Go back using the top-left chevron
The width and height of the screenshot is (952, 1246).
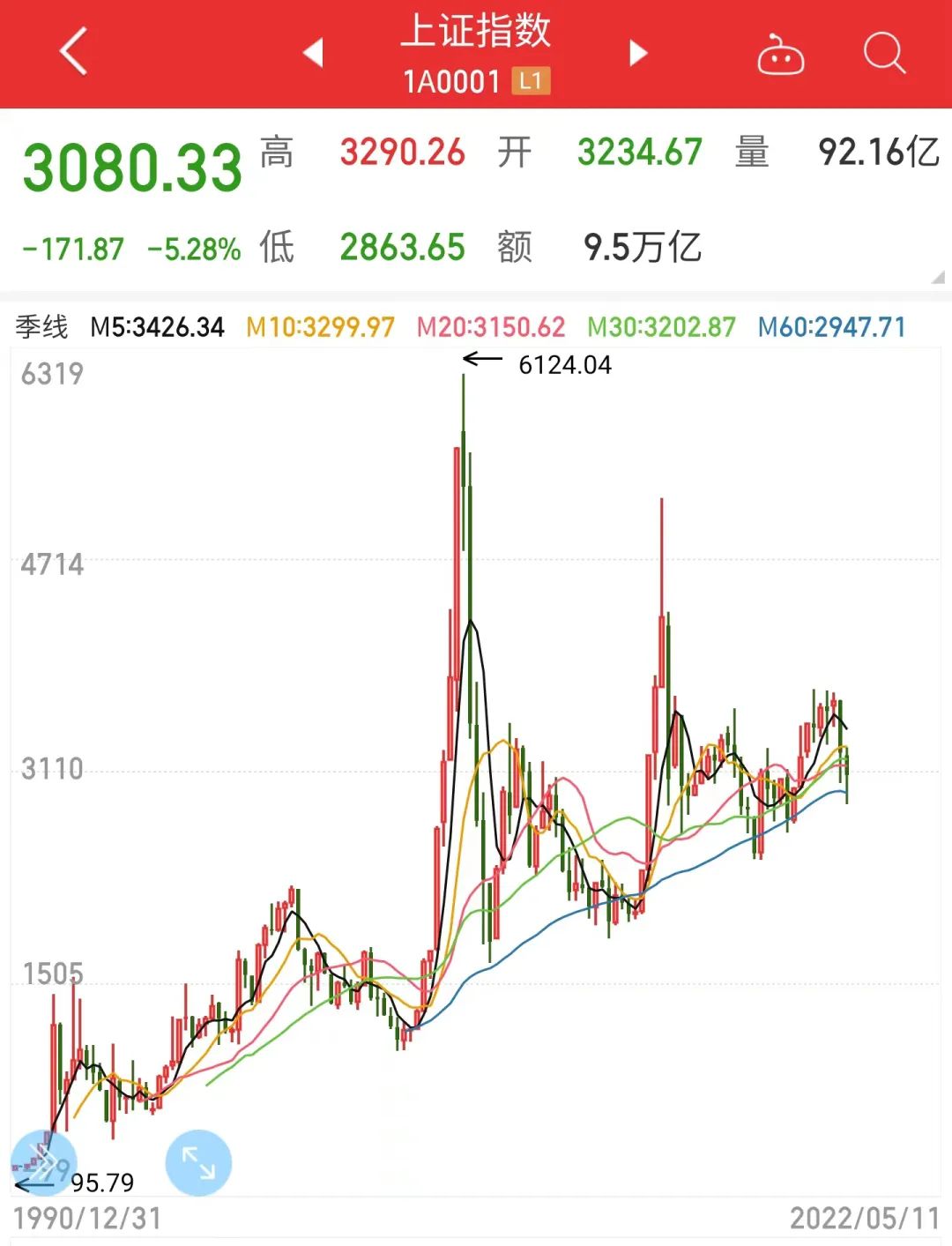tap(71, 53)
